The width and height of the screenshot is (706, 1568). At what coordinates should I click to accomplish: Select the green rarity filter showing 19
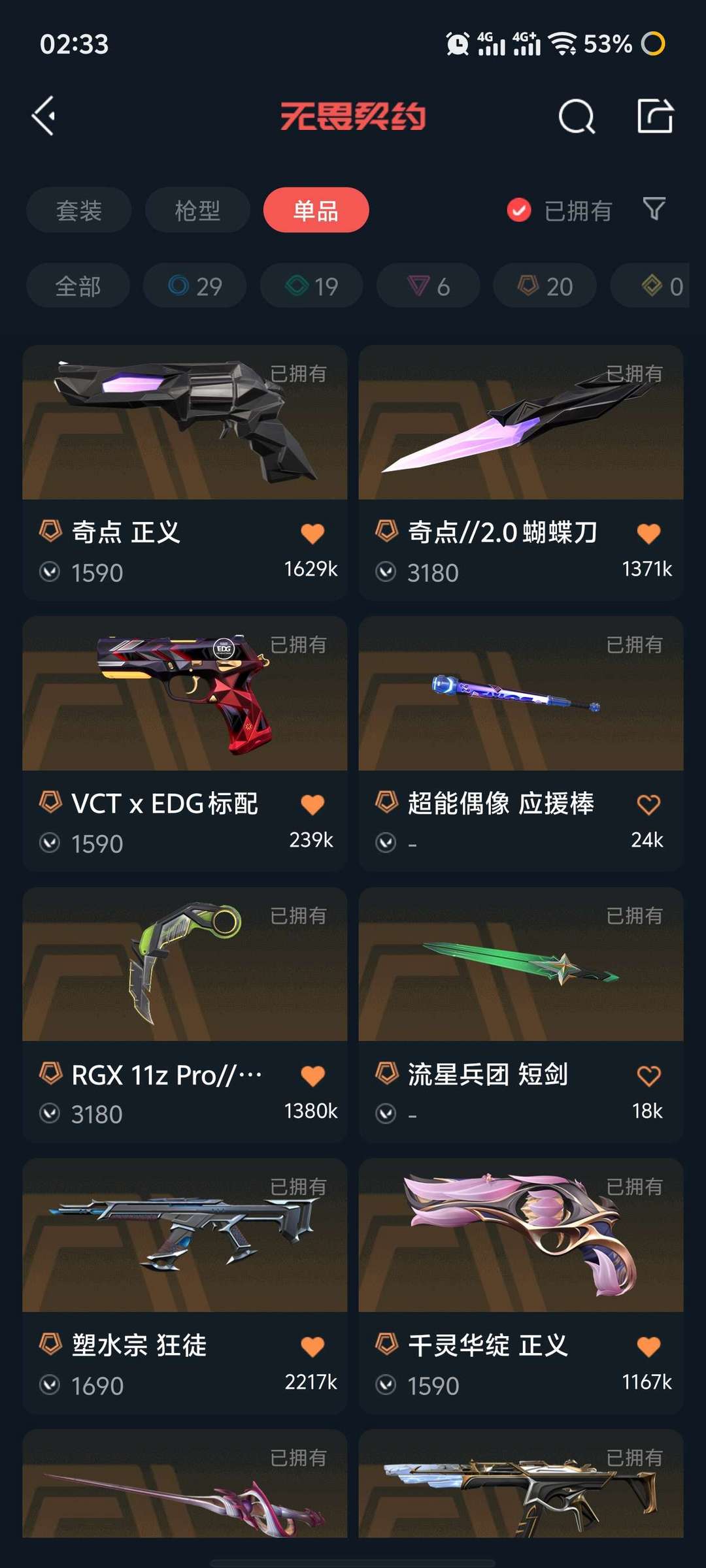pos(311,286)
